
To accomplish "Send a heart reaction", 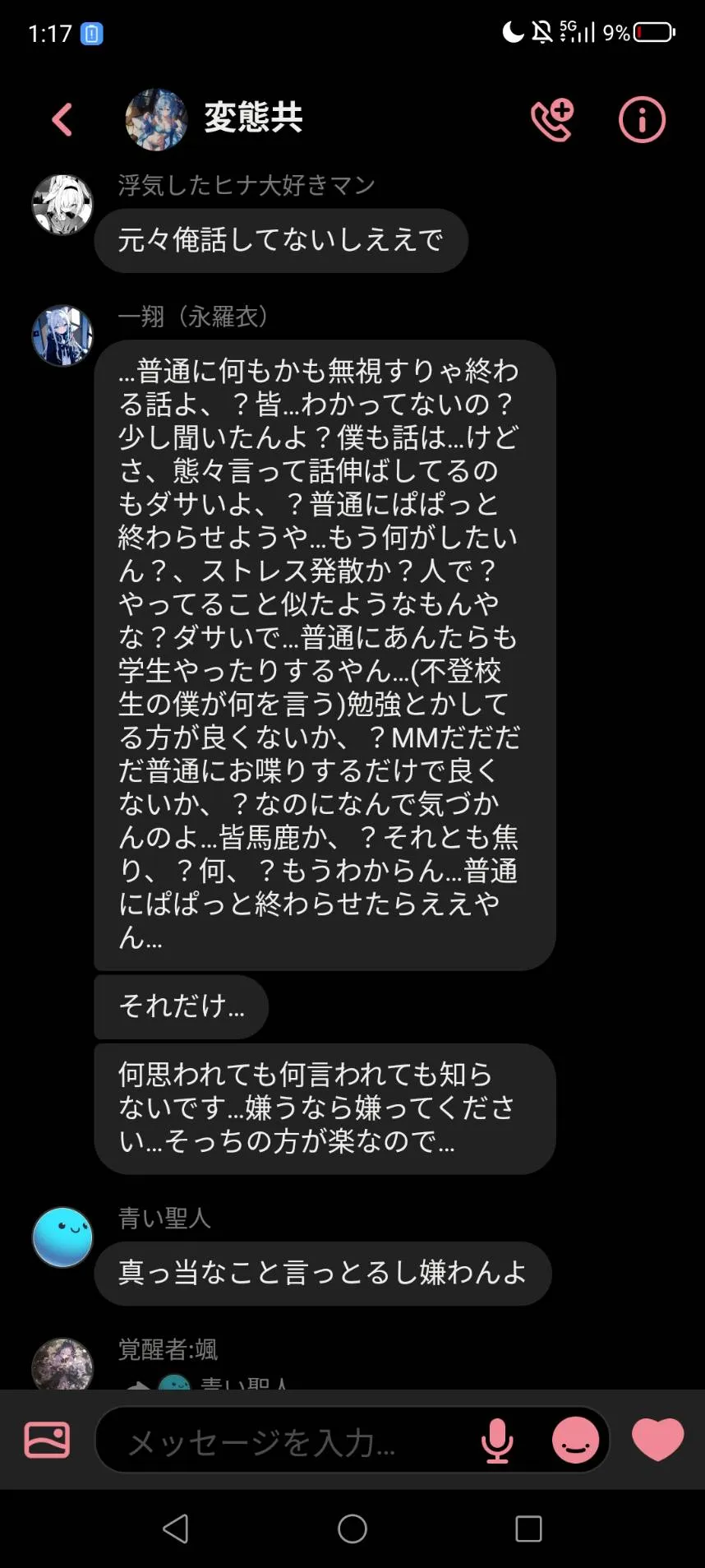I will pyautogui.click(x=657, y=1439).
